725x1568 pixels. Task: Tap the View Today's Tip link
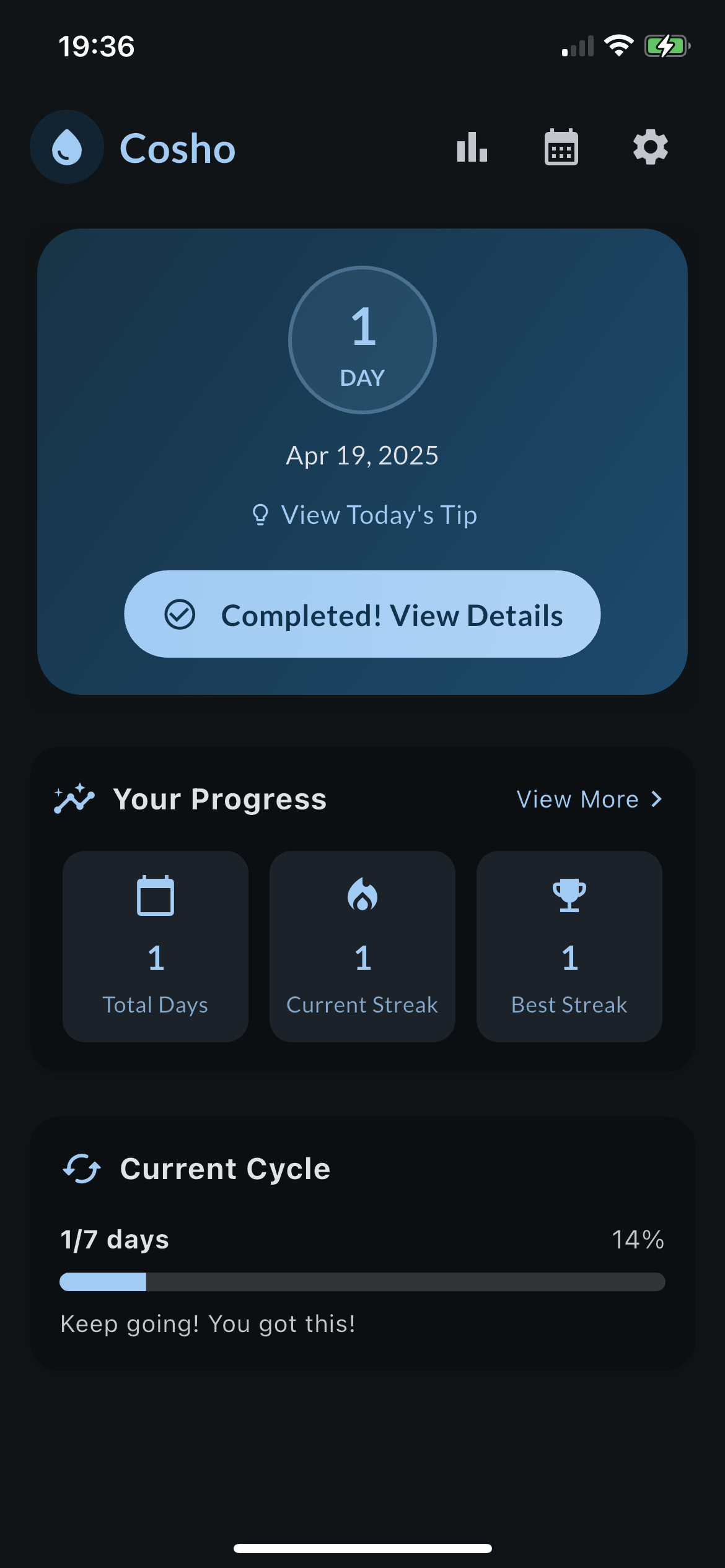[364, 515]
